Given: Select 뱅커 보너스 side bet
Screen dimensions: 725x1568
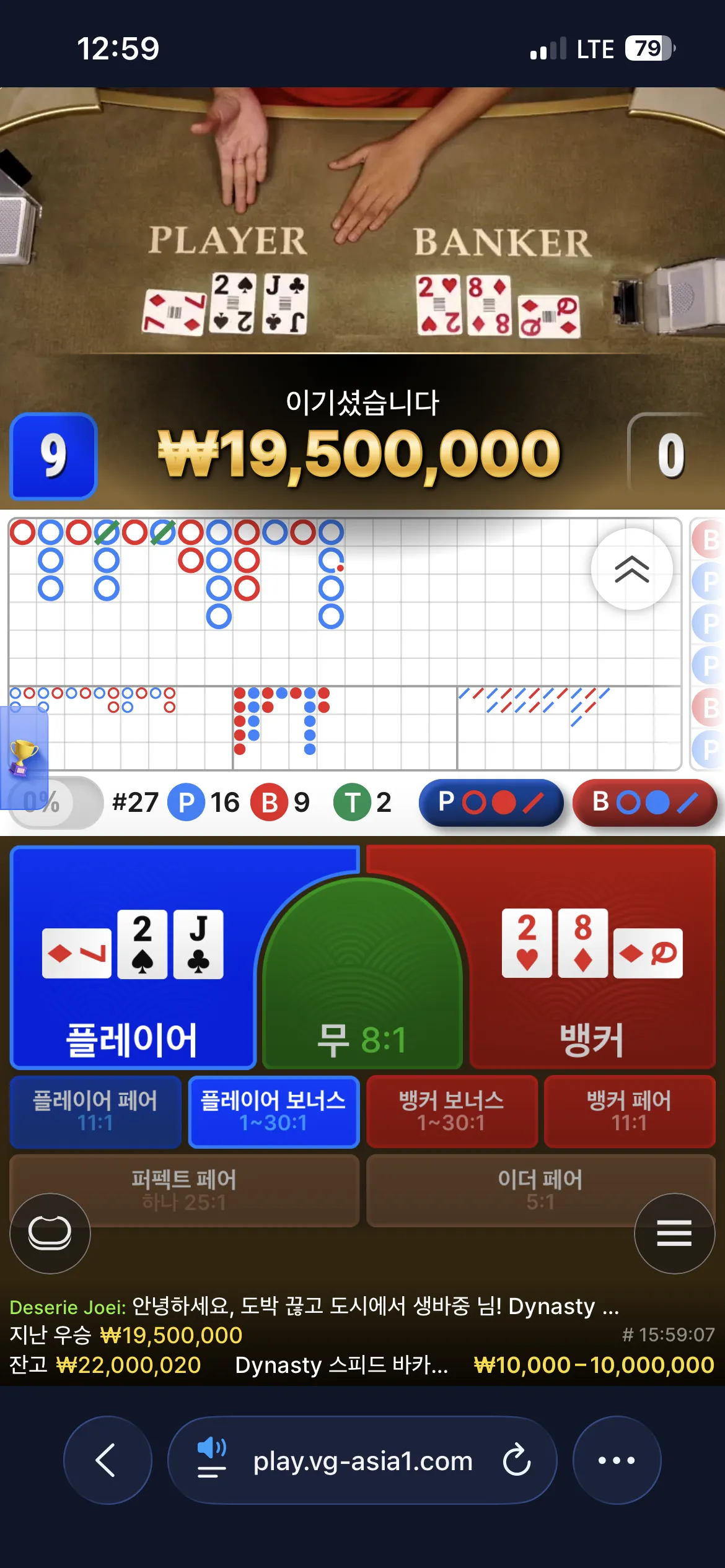Looking at the screenshot, I should click(452, 1112).
